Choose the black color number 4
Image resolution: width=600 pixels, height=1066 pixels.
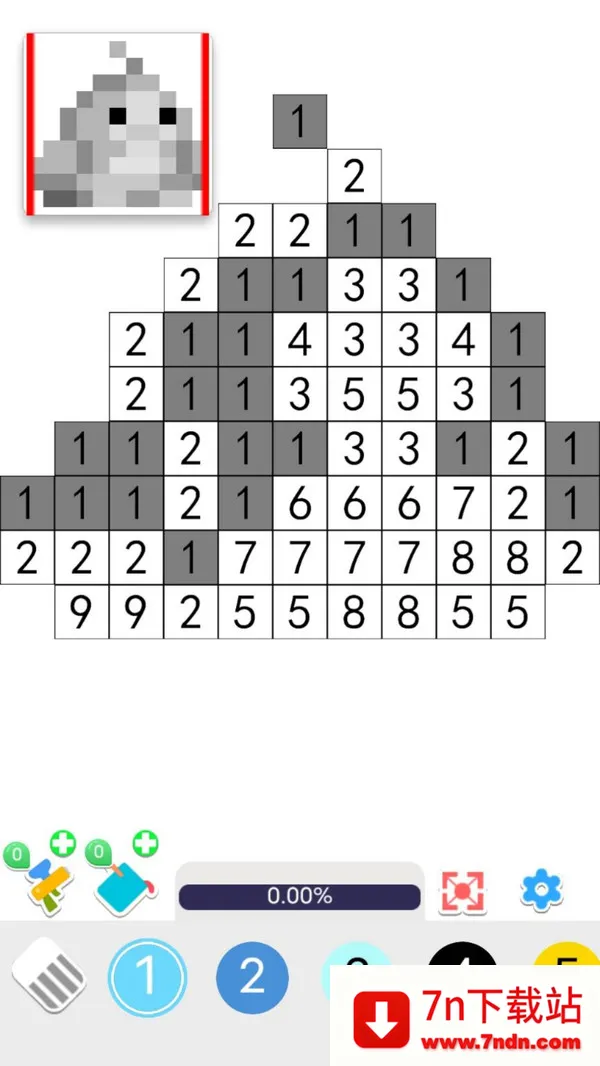coord(460,955)
